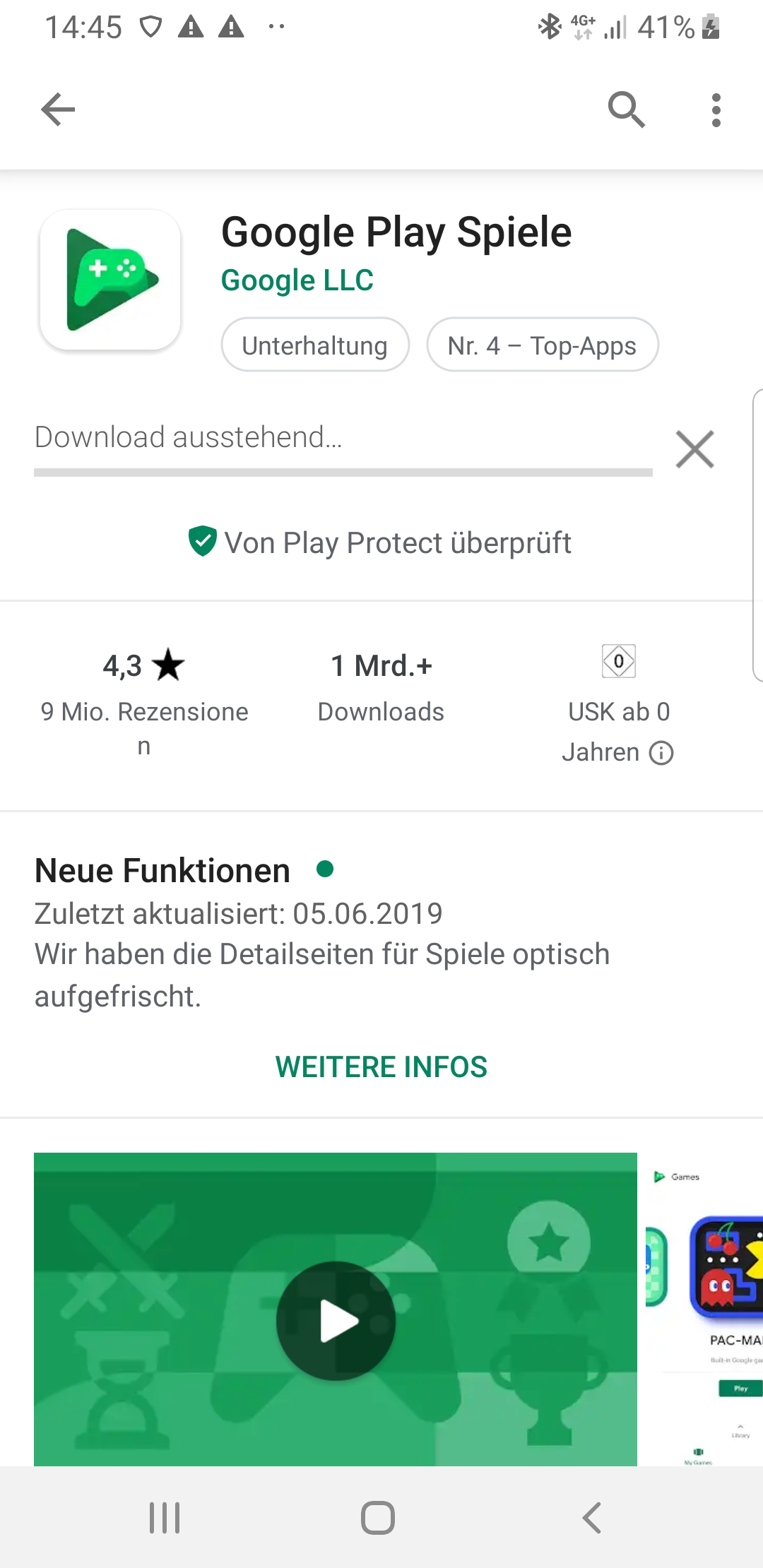Open the three-dot overflow menu
This screenshot has width=763, height=1568.
716,109
